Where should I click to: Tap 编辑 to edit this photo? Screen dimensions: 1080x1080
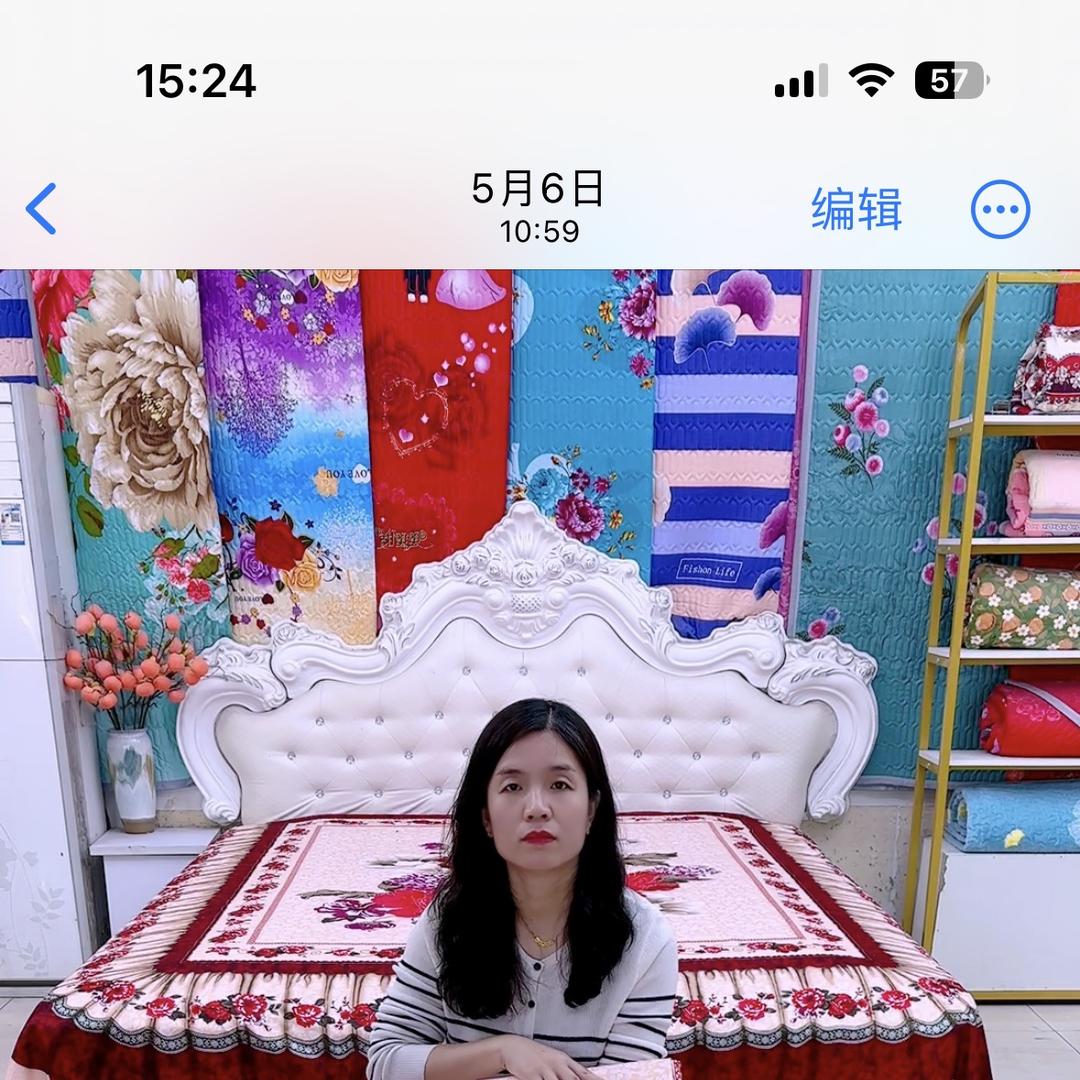tap(856, 209)
